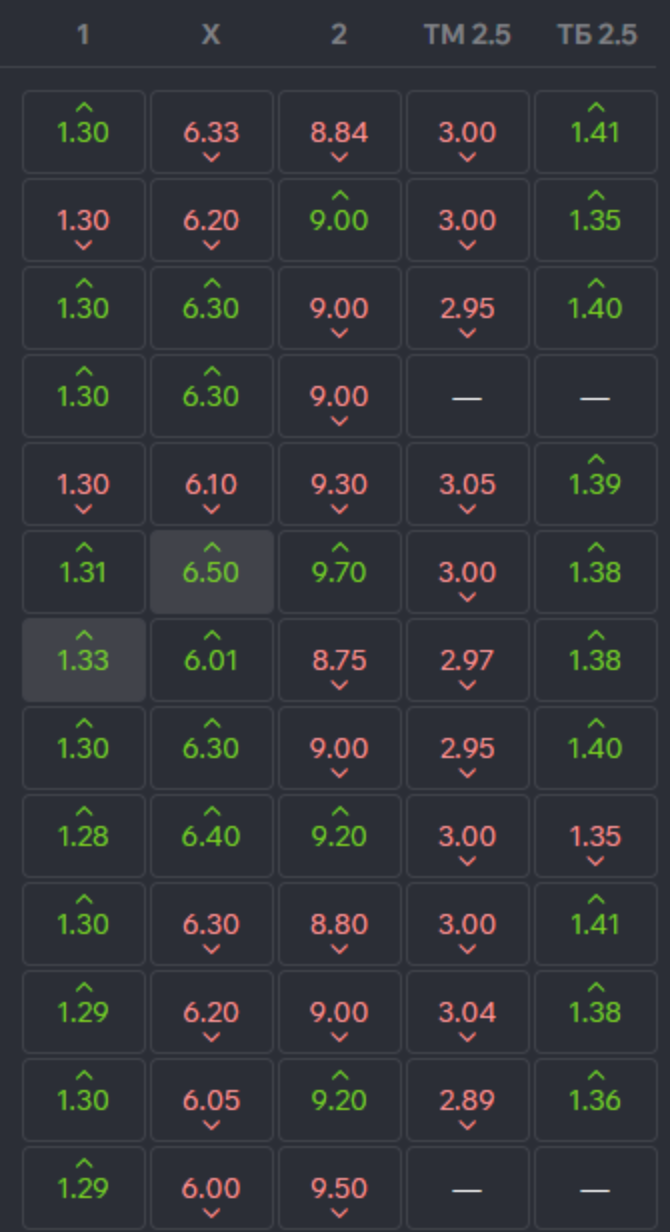Pick the 8.80 away win odds
This screenshot has height=1232, width=670.
click(x=339, y=924)
